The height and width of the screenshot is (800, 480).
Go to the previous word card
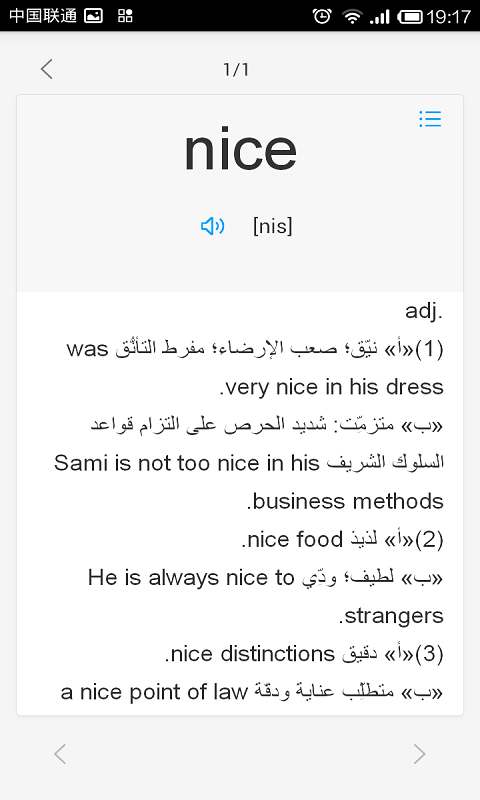pyautogui.click(x=60, y=754)
